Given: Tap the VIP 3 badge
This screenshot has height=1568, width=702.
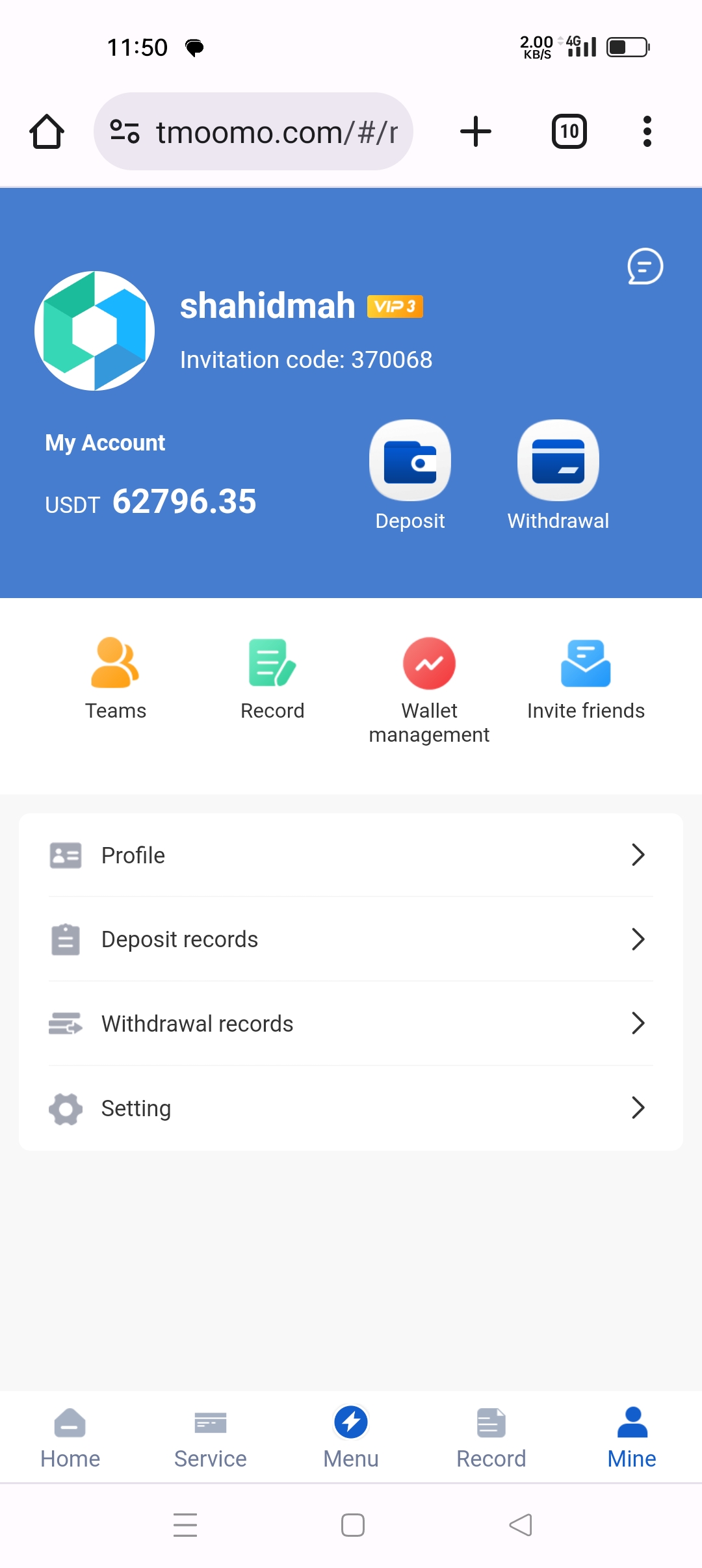Looking at the screenshot, I should [394, 305].
